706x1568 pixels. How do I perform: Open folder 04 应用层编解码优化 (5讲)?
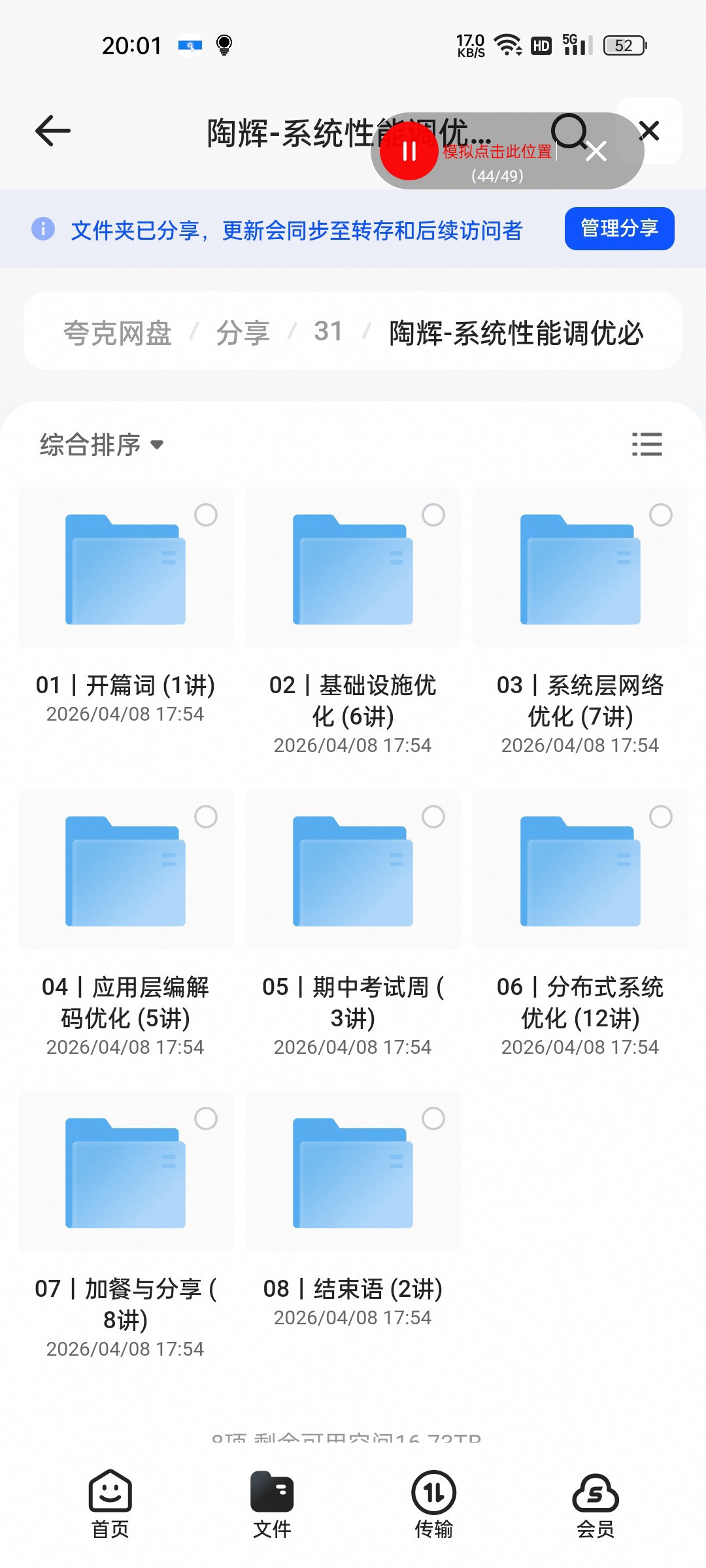(125, 870)
